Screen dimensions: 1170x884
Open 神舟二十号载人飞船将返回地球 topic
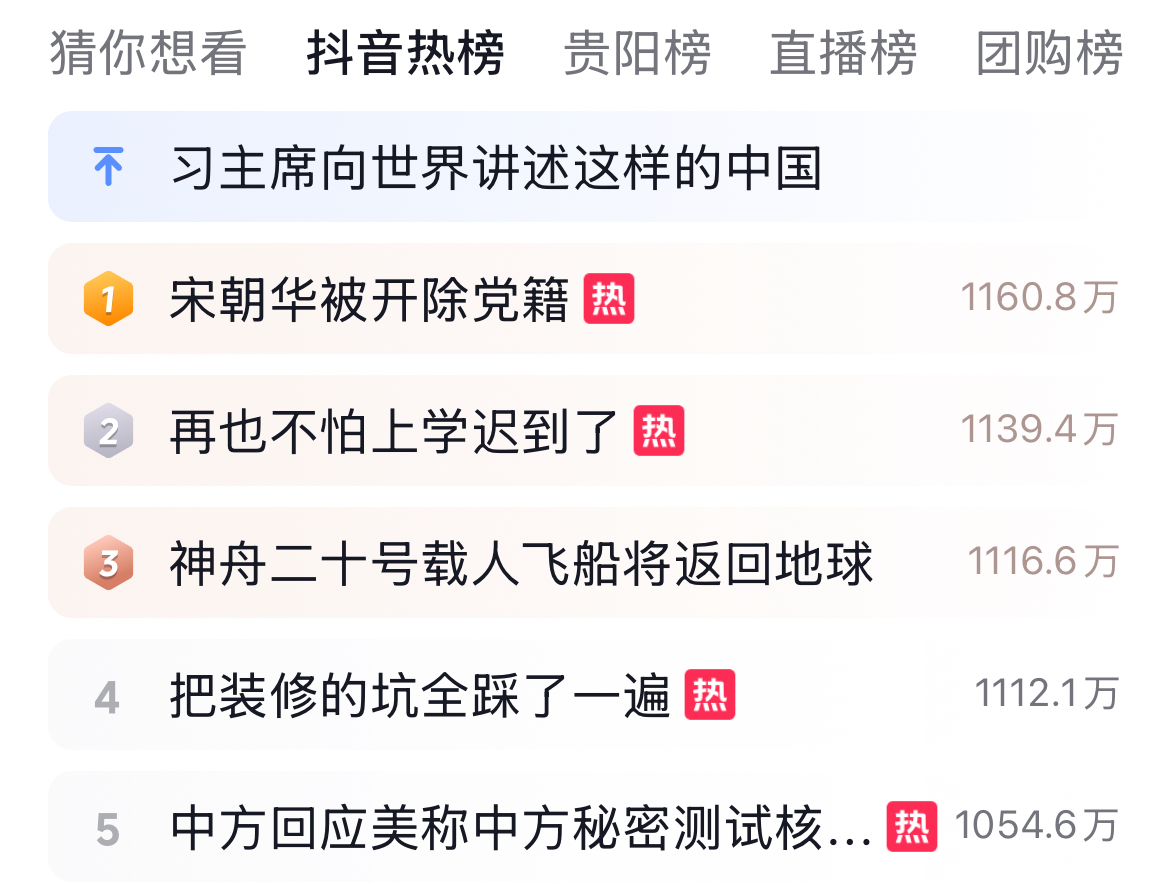(x=521, y=563)
